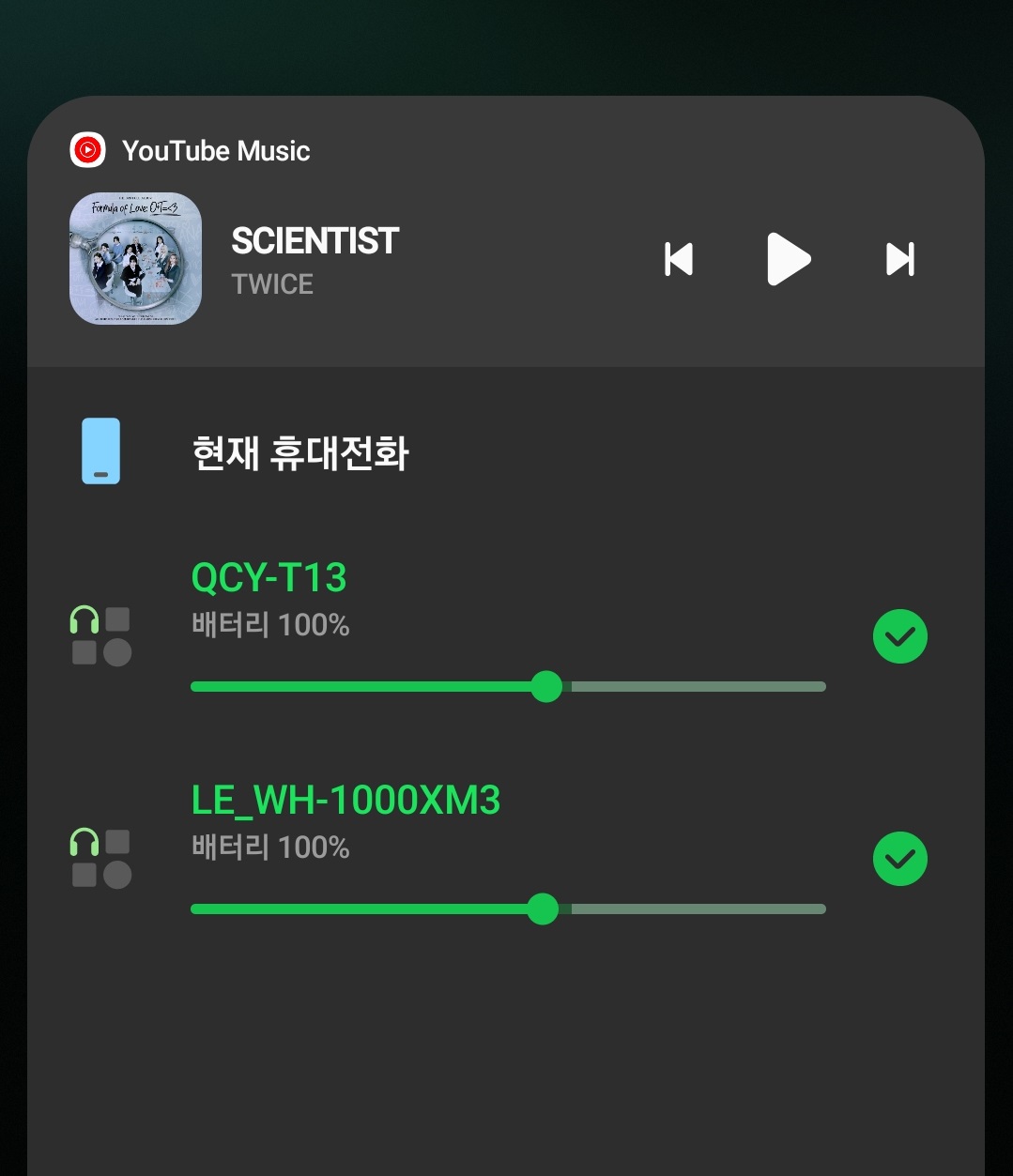
Task: Open the SCIENTIST album artwork
Action: tap(135, 258)
